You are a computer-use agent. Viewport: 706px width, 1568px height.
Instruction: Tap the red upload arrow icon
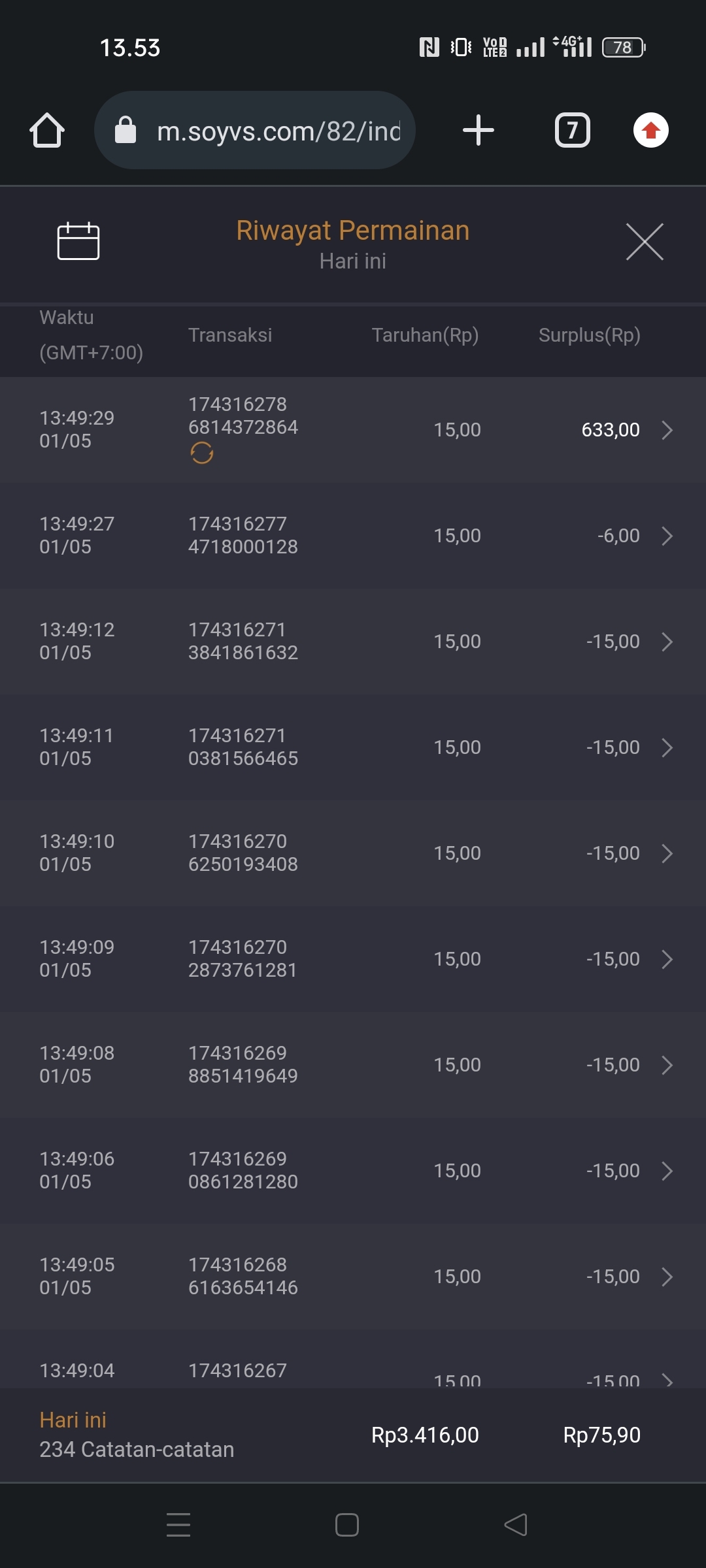[x=650, y=130]
